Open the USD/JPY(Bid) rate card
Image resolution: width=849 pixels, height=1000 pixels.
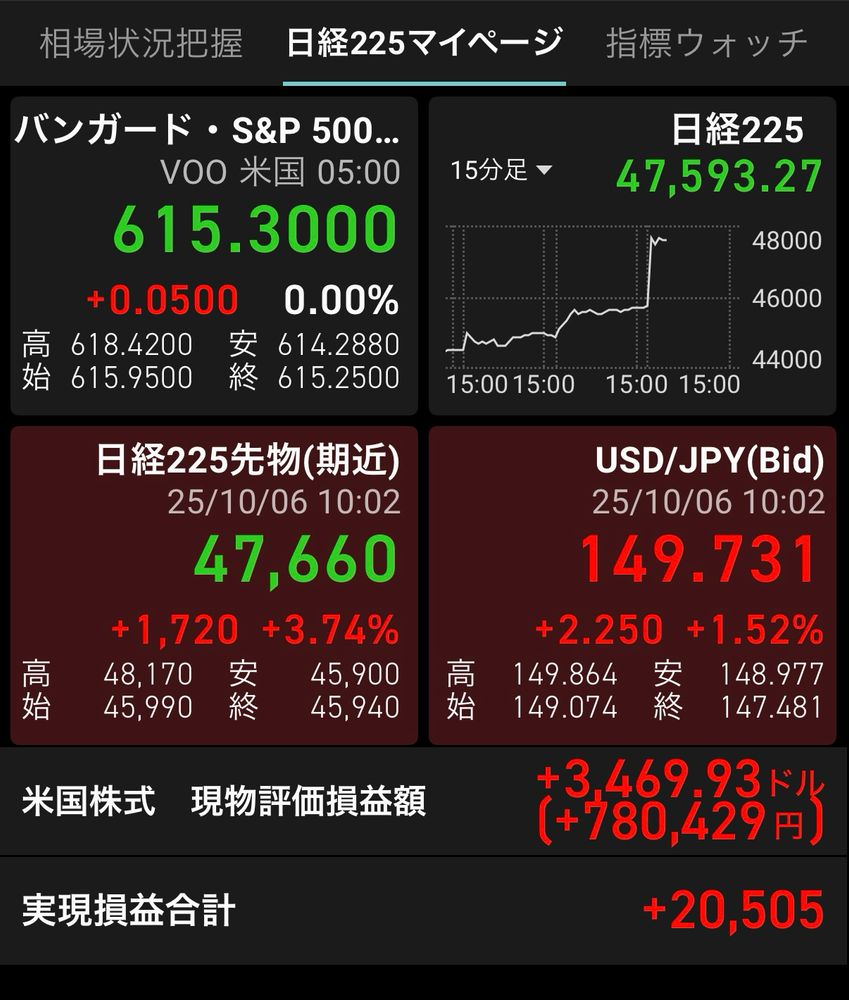(632, 585)
